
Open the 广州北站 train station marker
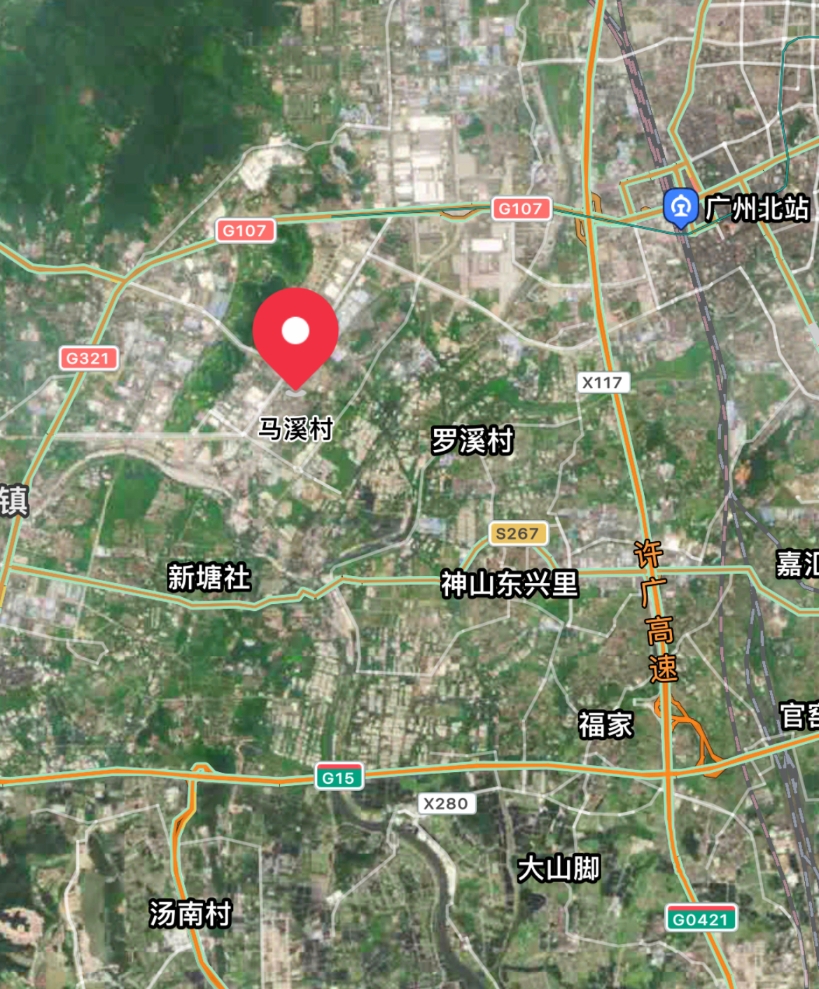click(x=680, y=209)
